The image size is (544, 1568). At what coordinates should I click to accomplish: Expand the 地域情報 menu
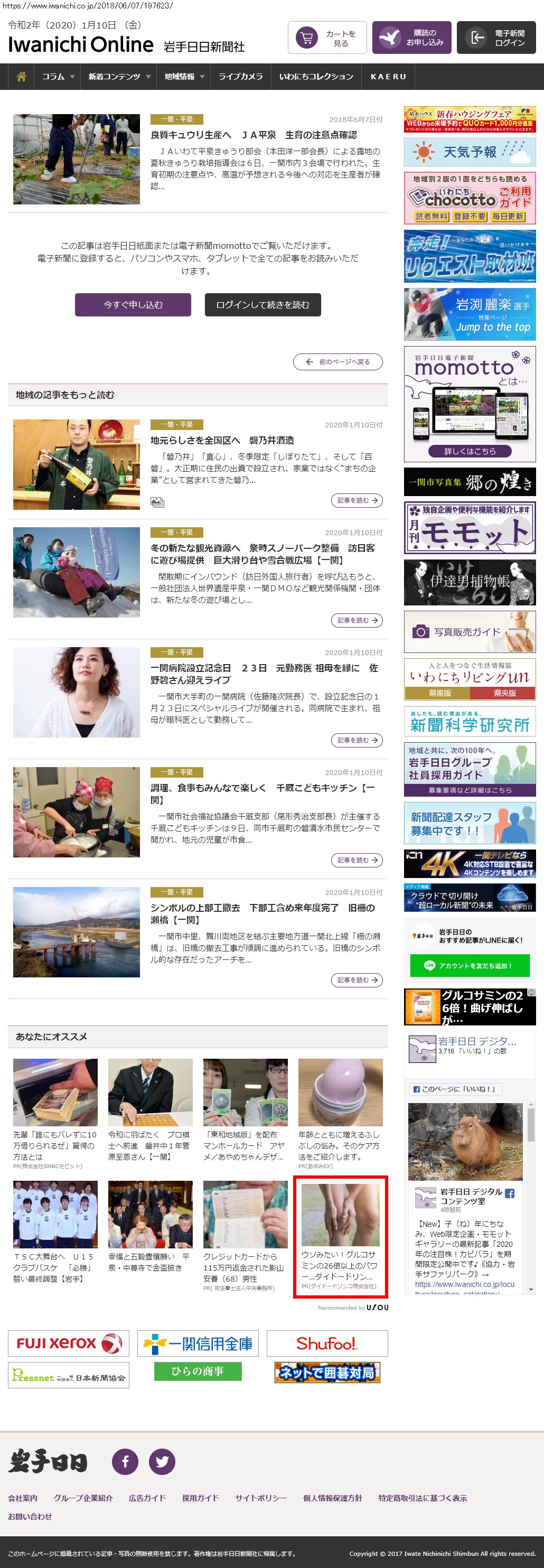point(184,77)
